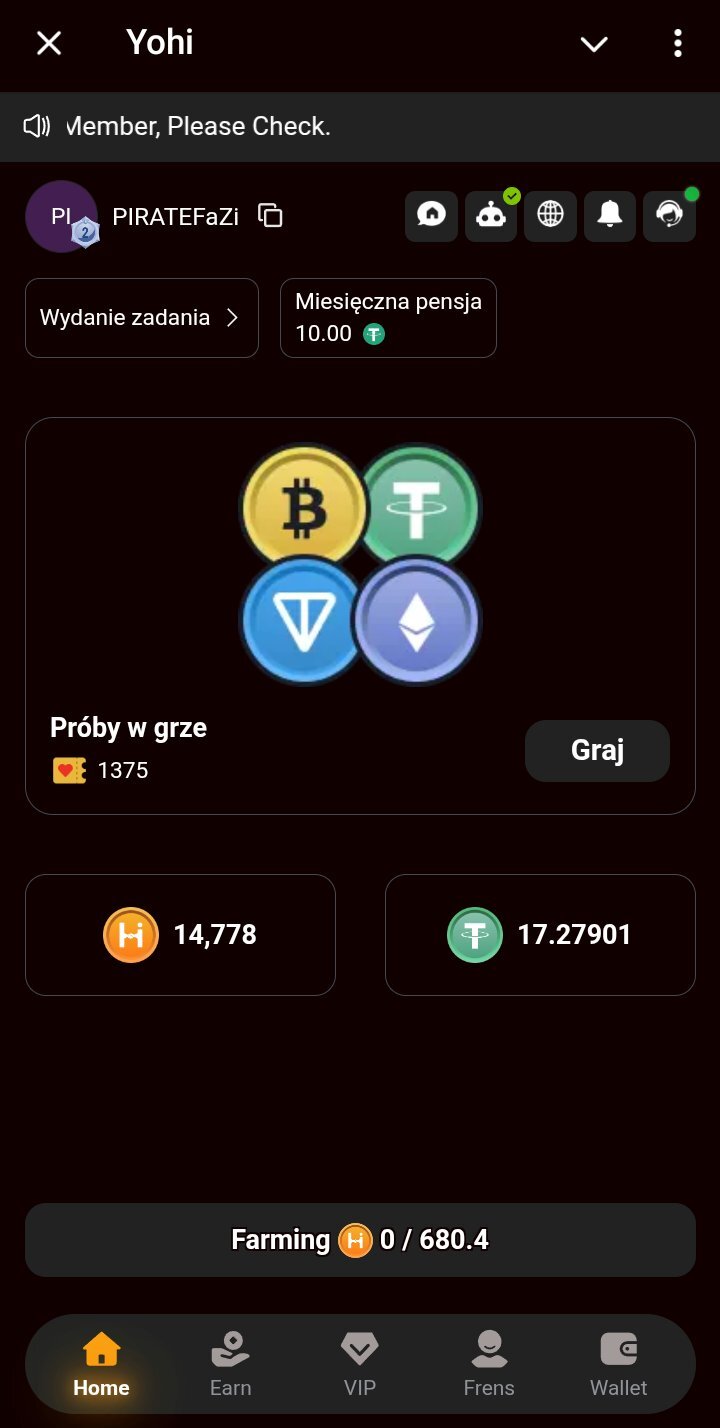Contact customer support via headset icon
Image resolution: width=720 pixels, height=1428 pixels.
(669, 216)
